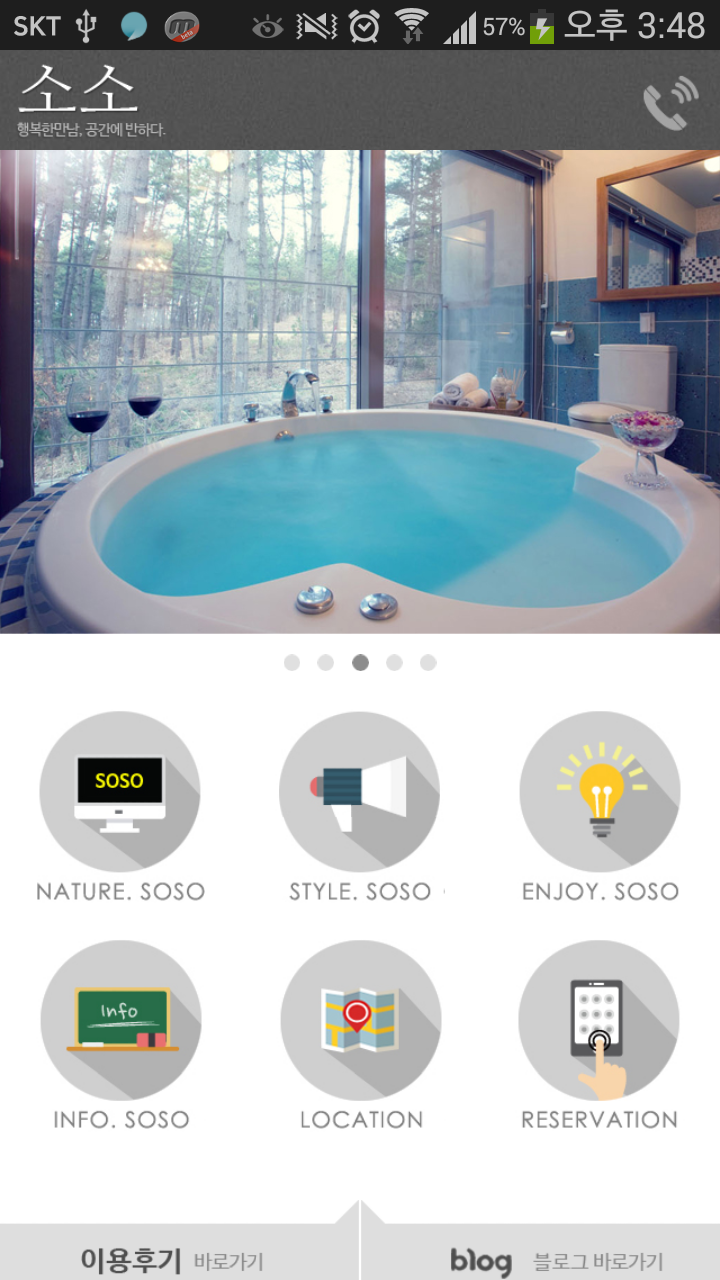View the INFO. SOSO chalkboard section
Image resolution: width=720 pixels, height=1280 pixels.
(120, 1020)
